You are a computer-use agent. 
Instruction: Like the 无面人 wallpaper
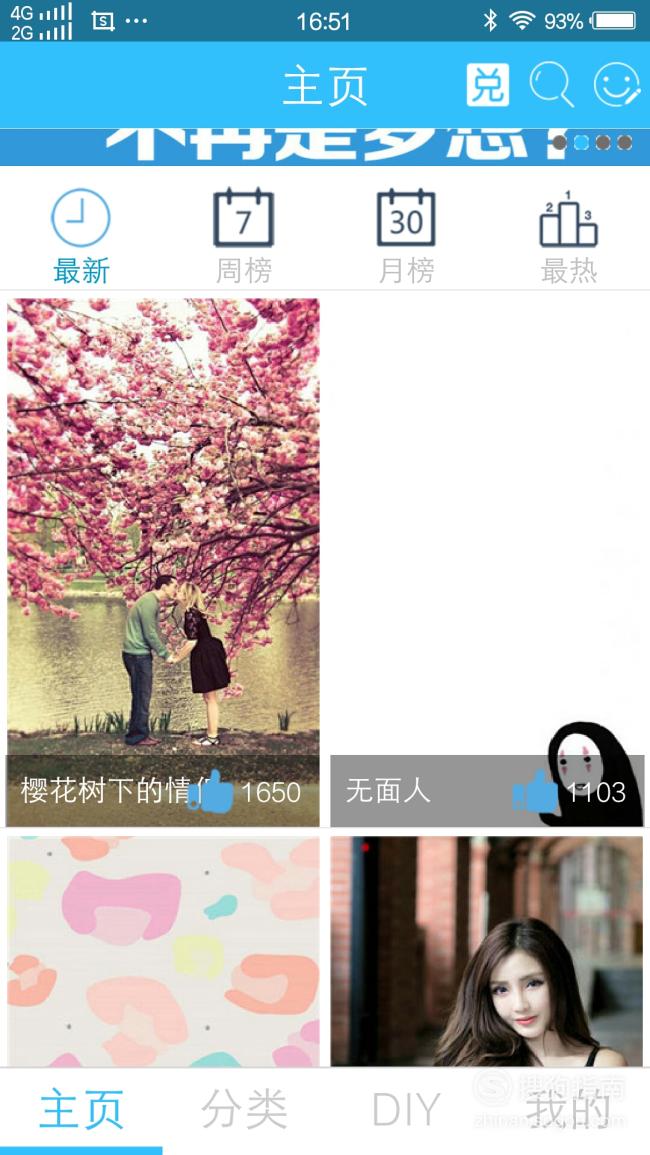pos(536,791)
